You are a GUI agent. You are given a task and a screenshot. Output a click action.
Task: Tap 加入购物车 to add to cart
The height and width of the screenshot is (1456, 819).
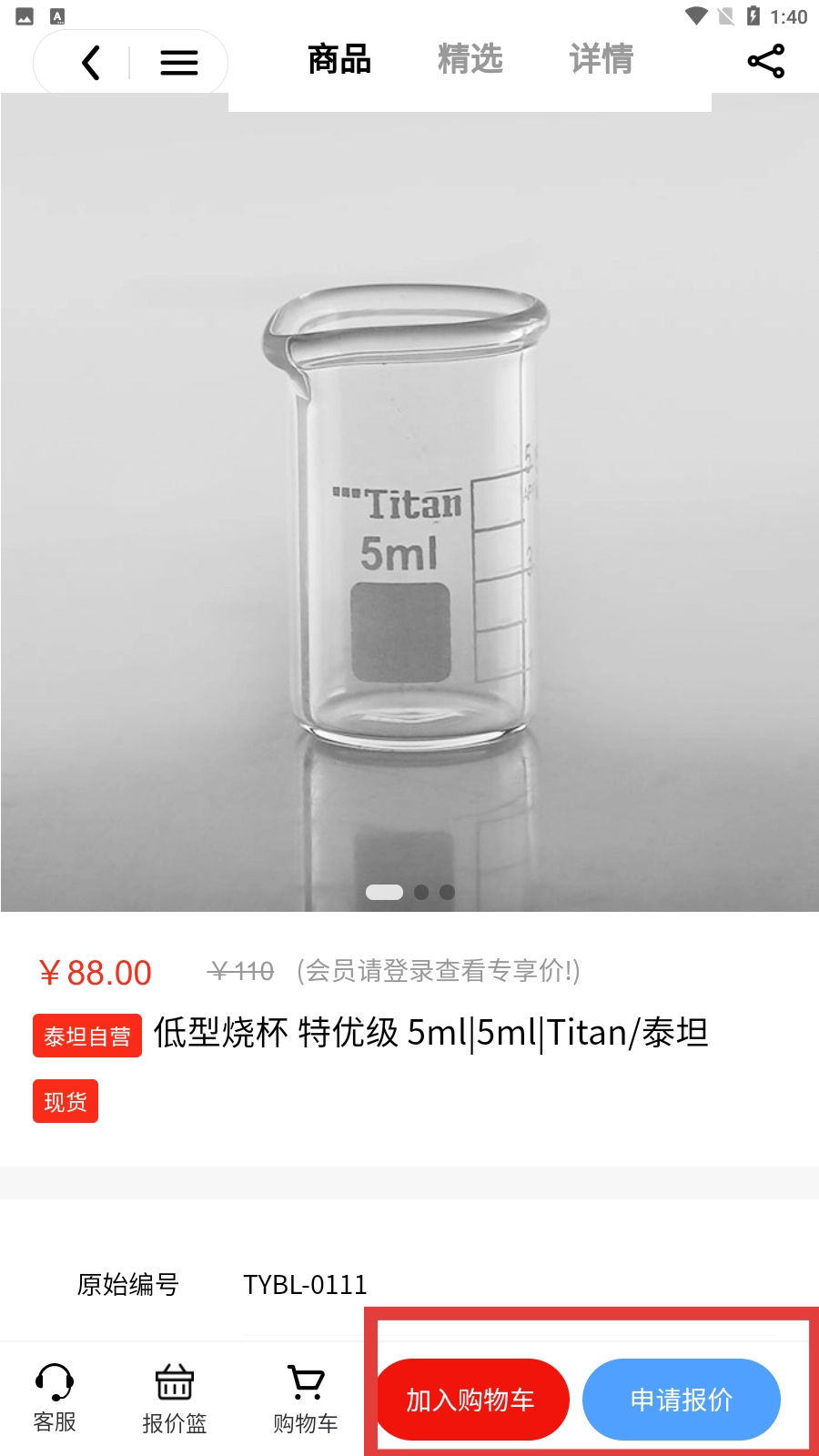tap(472, 1399)
